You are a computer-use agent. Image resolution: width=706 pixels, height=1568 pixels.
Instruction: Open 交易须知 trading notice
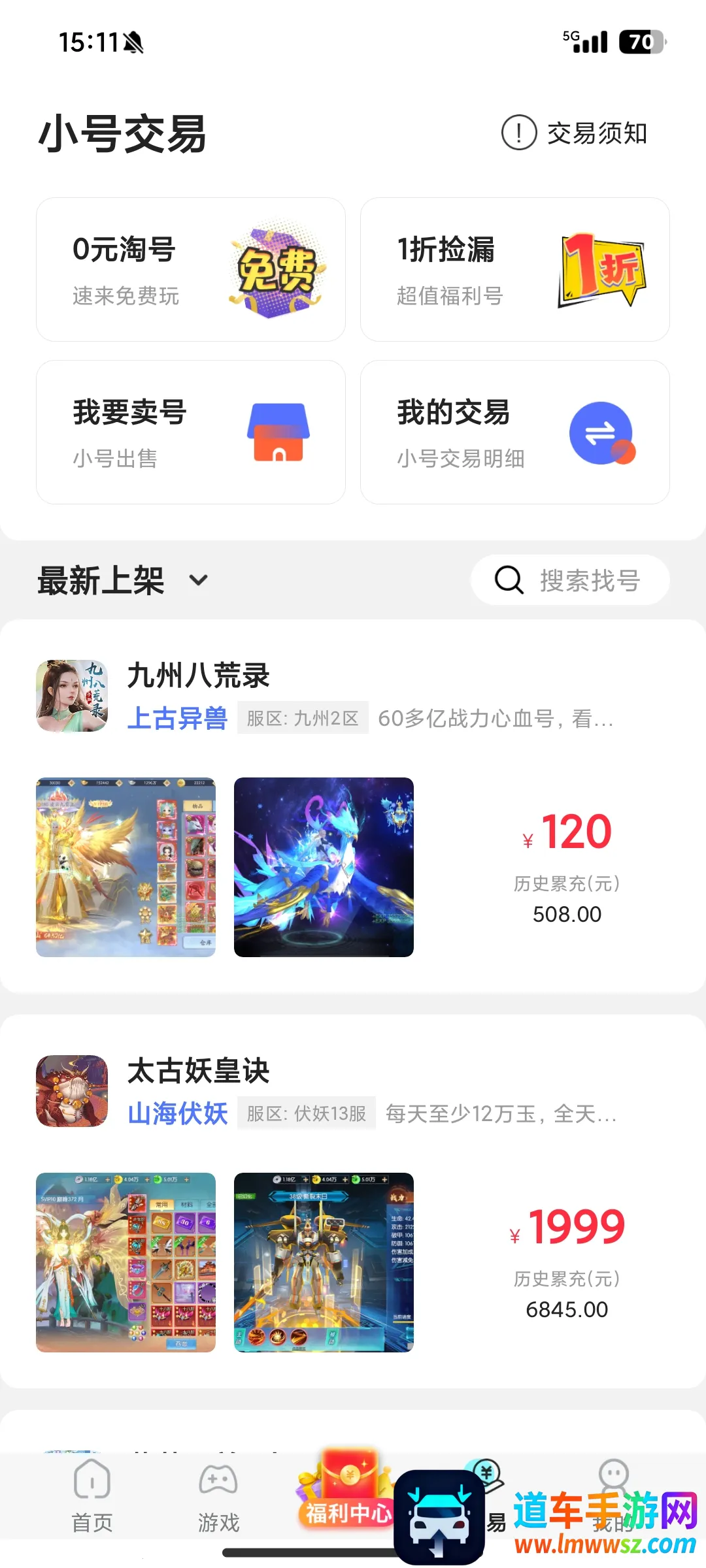pyautogui.click(x=575, y=133)
